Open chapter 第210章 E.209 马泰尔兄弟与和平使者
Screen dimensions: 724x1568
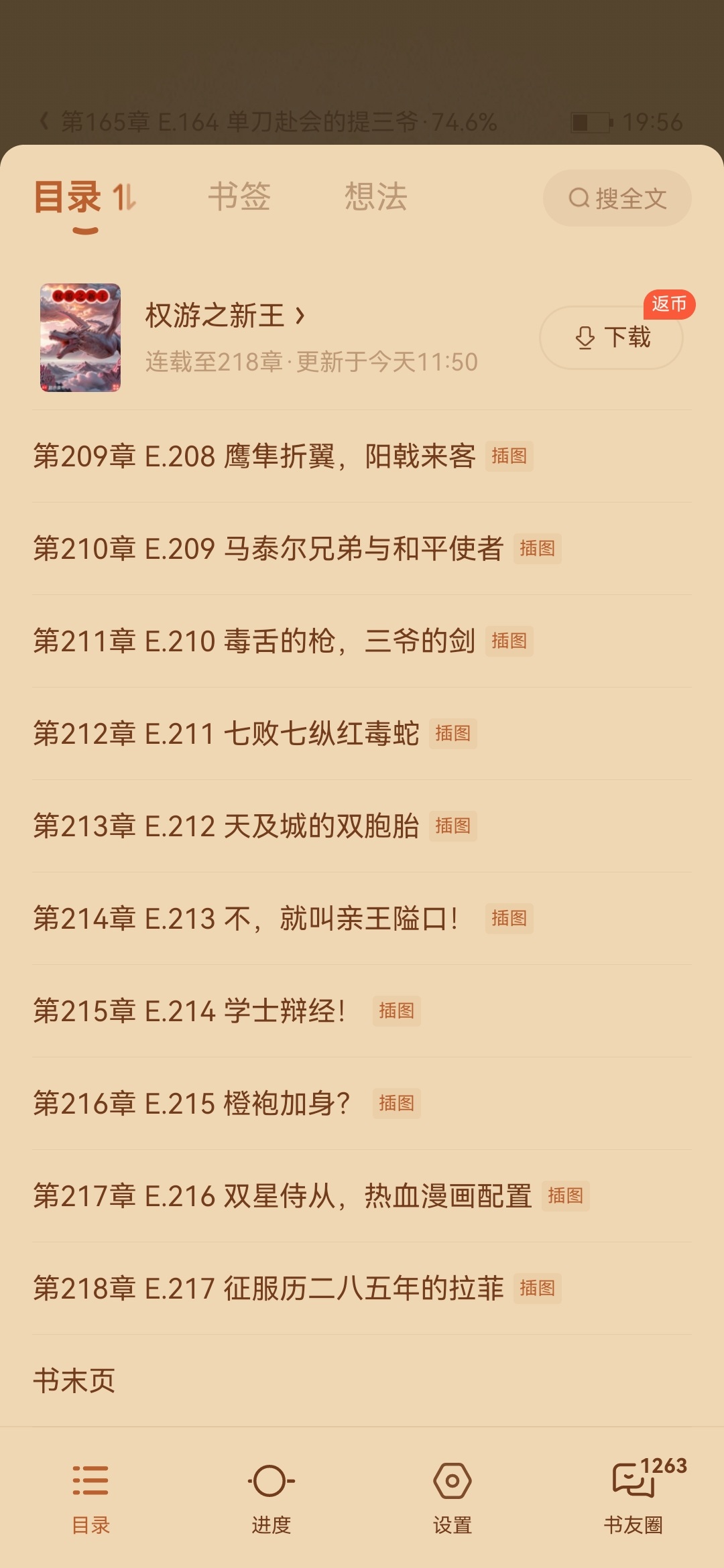[x=268, y=549]
